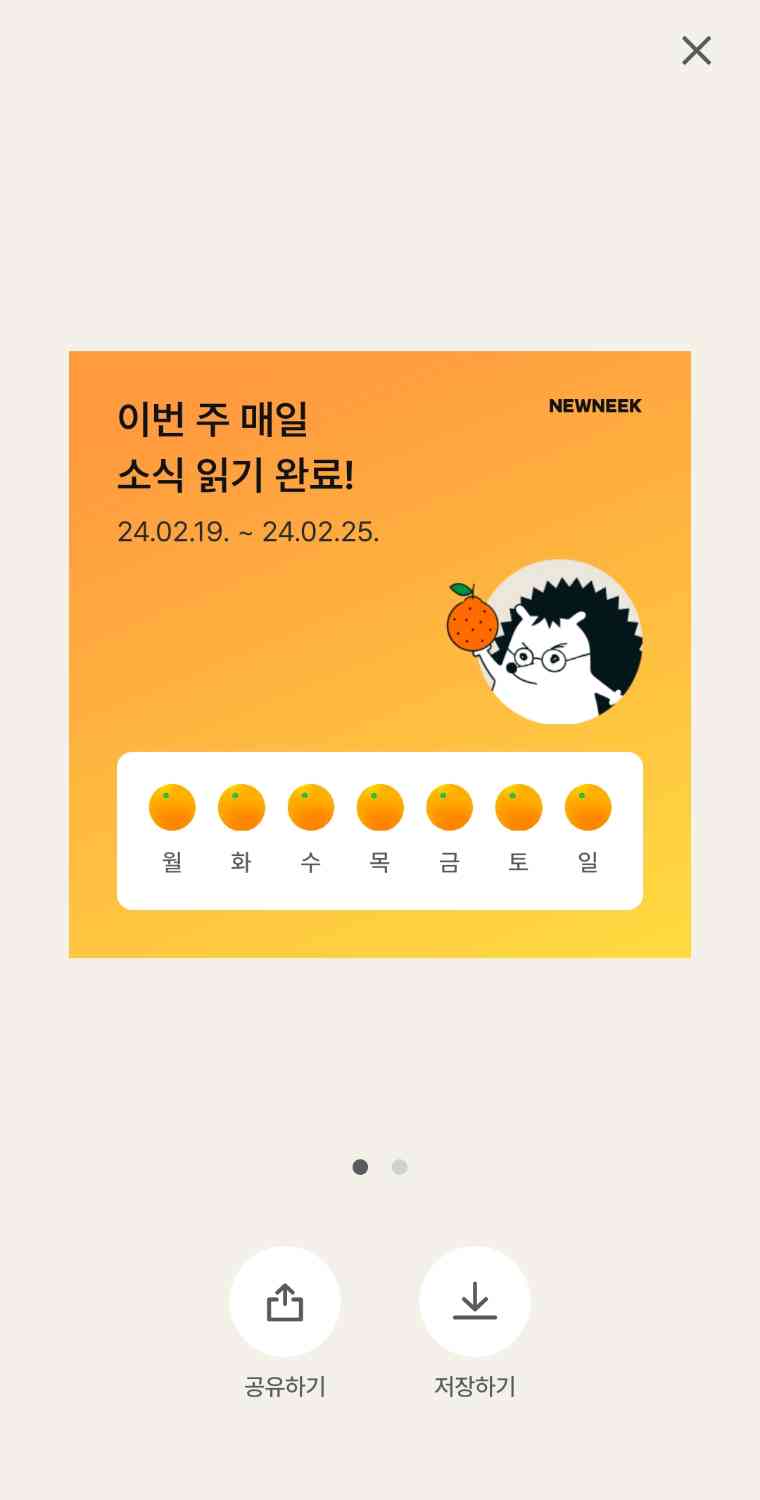Save the badge image with 저장하기
Image resolution: width=760 pixels, height=1500 pixels.
click(474, 1302)
